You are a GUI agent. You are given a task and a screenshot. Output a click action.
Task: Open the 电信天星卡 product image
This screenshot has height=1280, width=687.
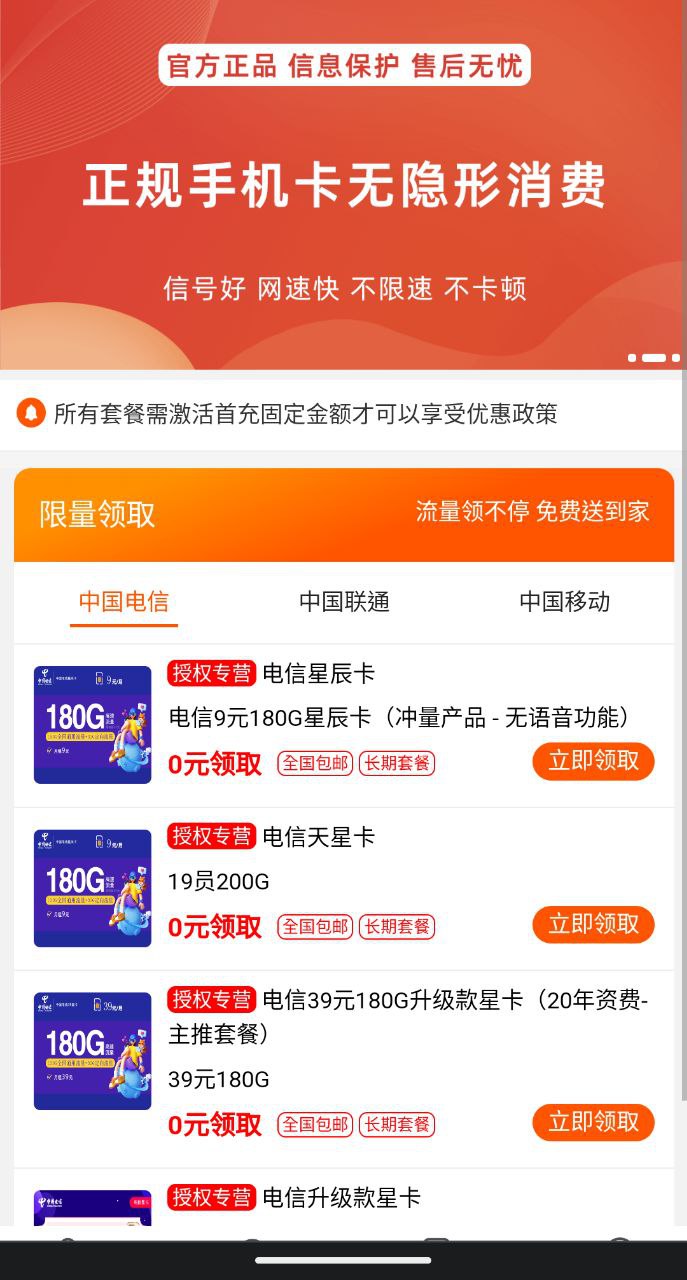pos(92,888)
